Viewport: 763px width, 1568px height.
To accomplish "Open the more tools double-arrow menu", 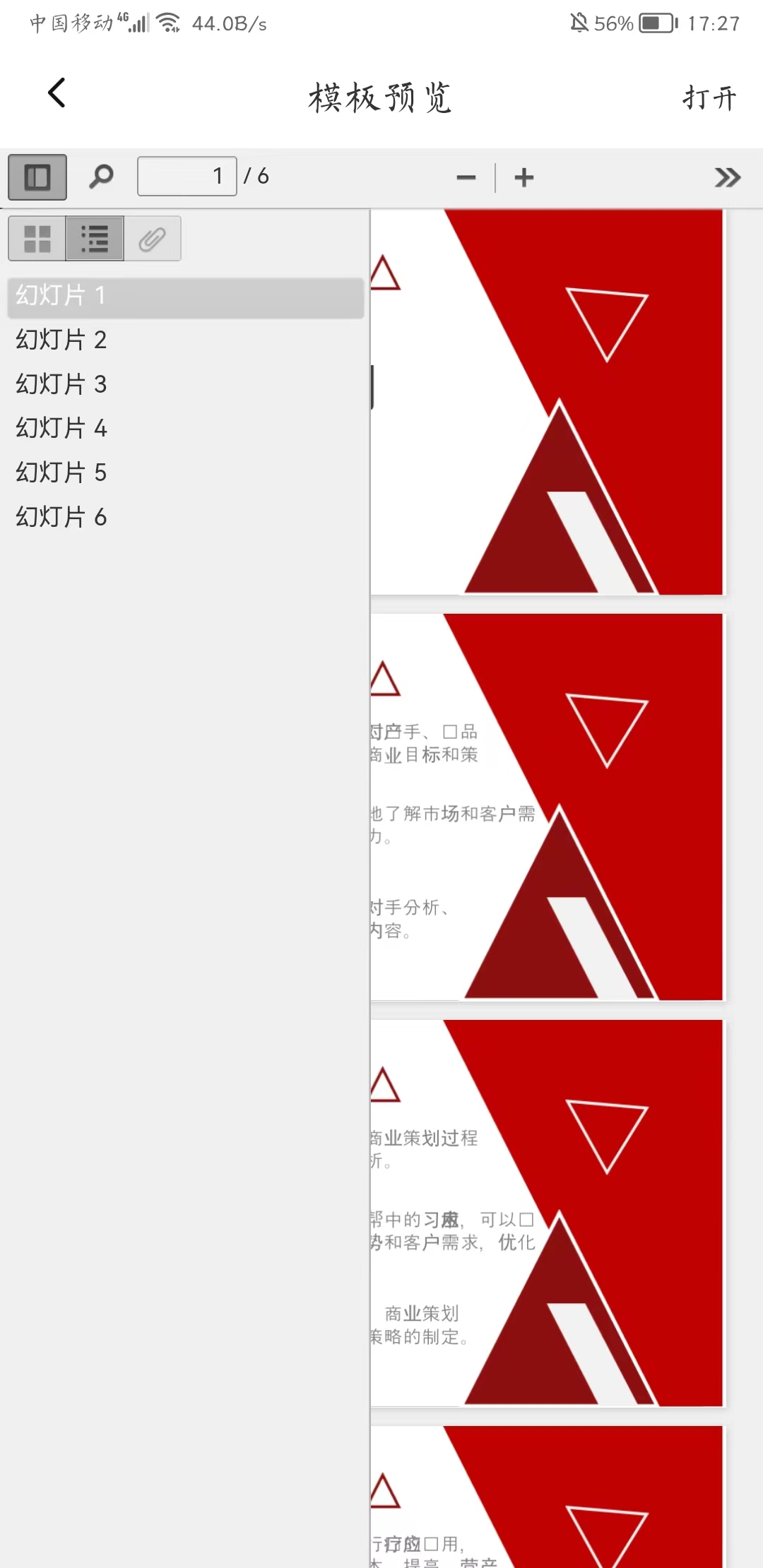I will 727,177.
